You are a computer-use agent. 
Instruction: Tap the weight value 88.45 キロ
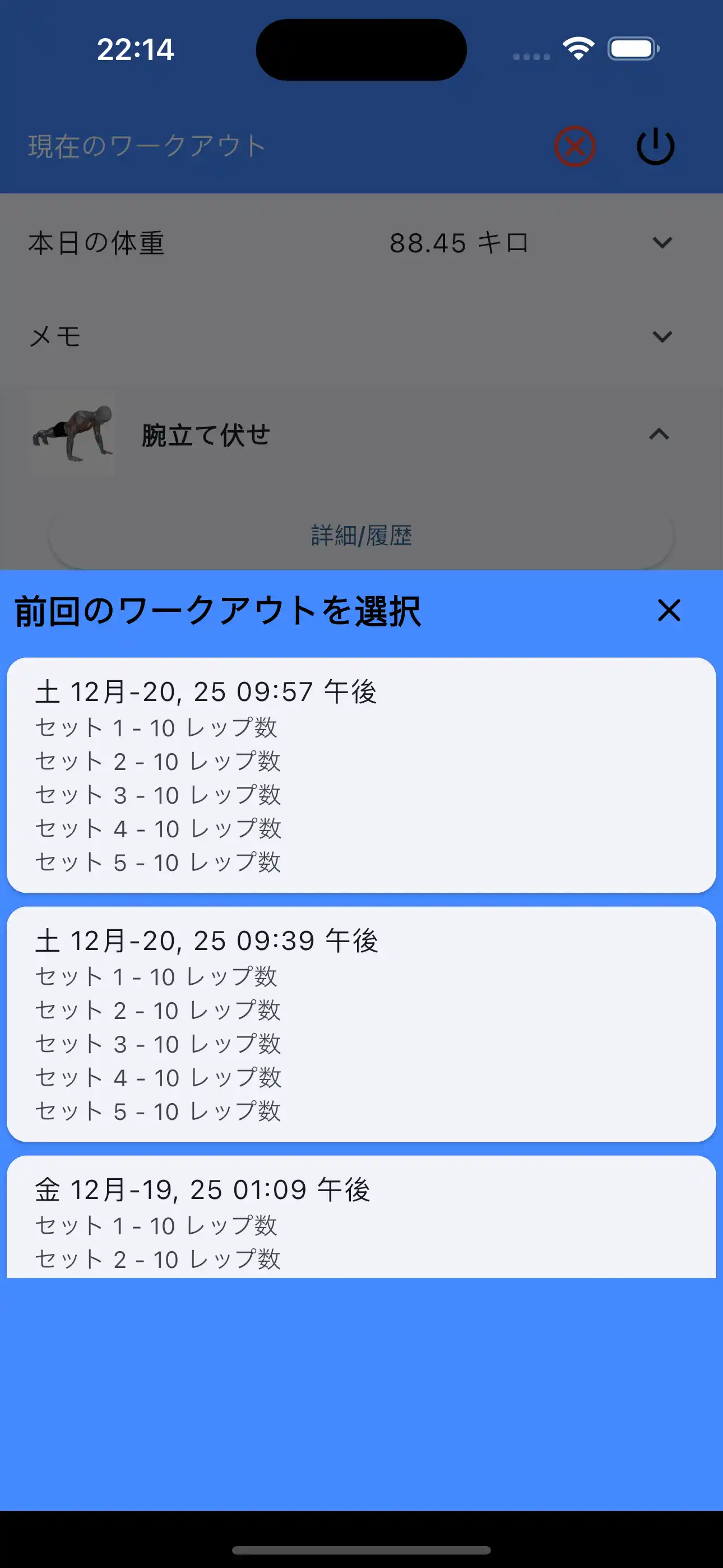[460, 243]
